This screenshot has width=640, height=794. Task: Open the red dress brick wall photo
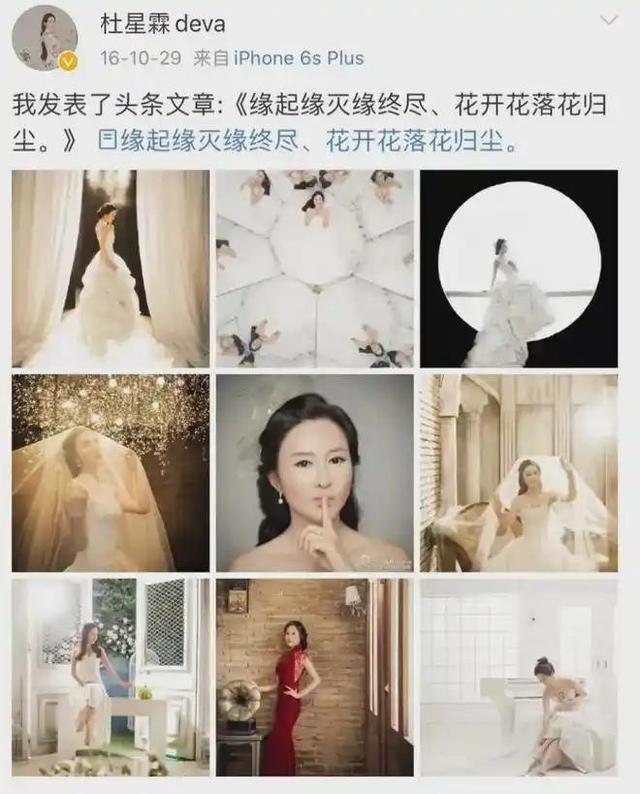314,677
